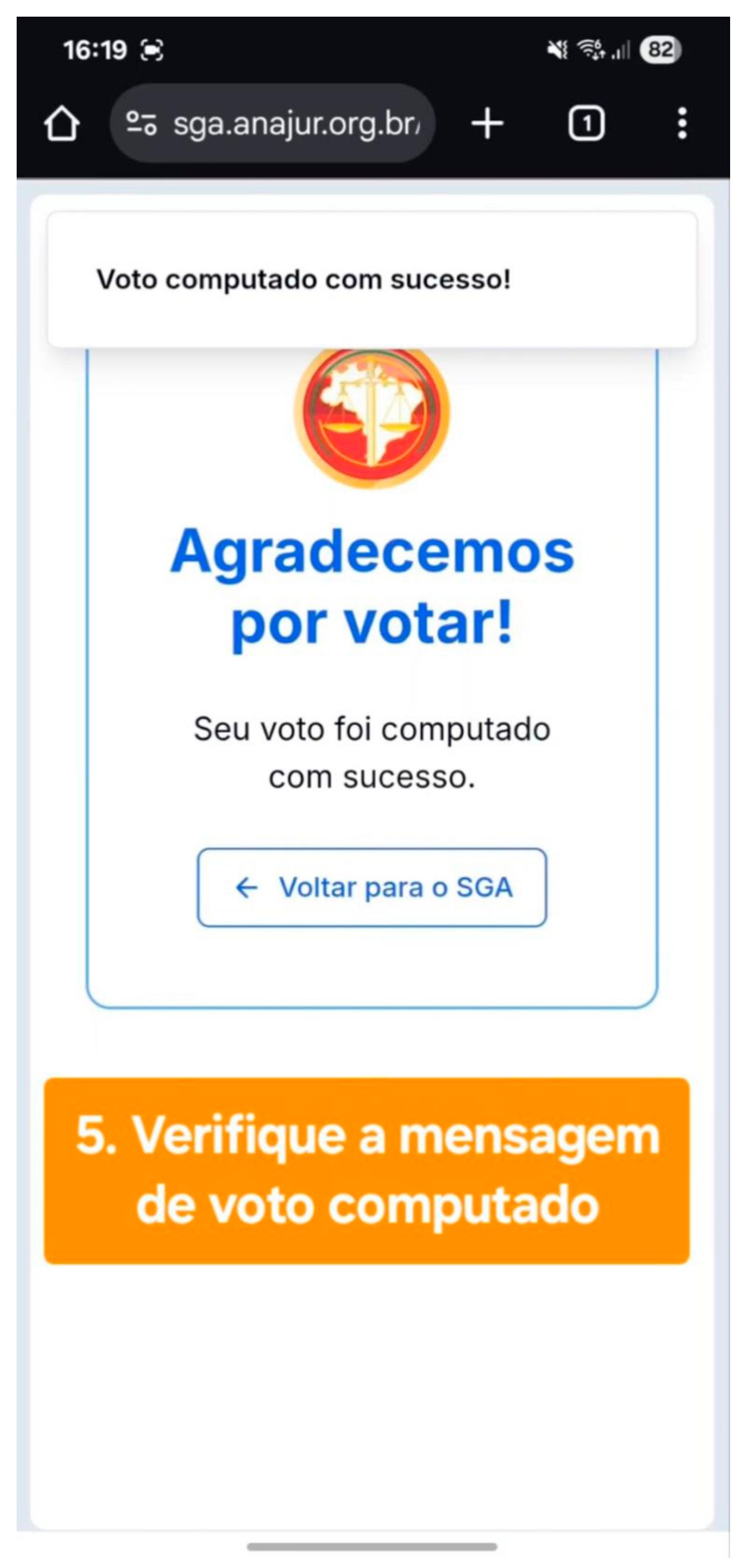The width and height of the screenshot is (742, 1568).
Task: Open the browser overflow menu
Action: pos(682,124)
